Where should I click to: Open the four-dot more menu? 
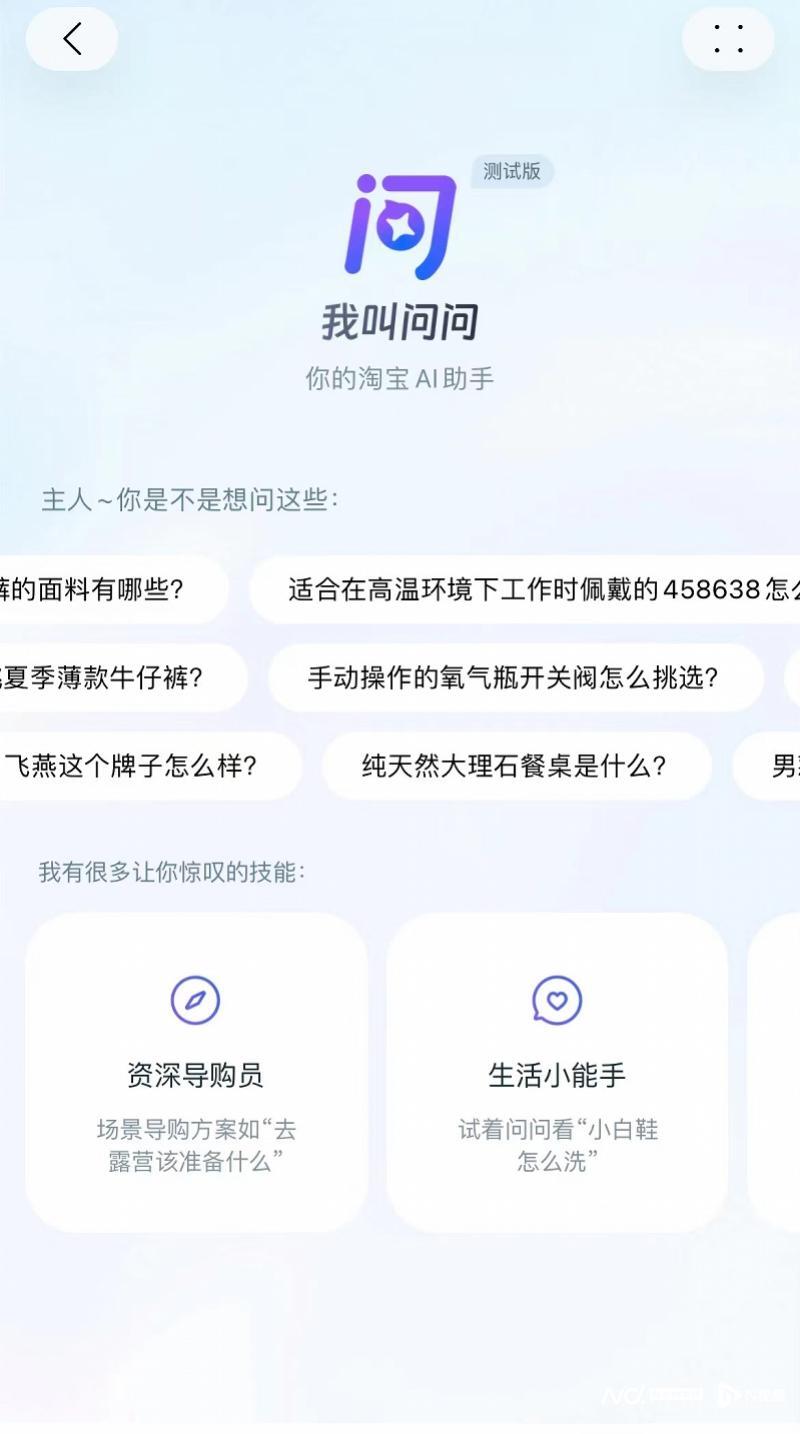pos(728,40)
